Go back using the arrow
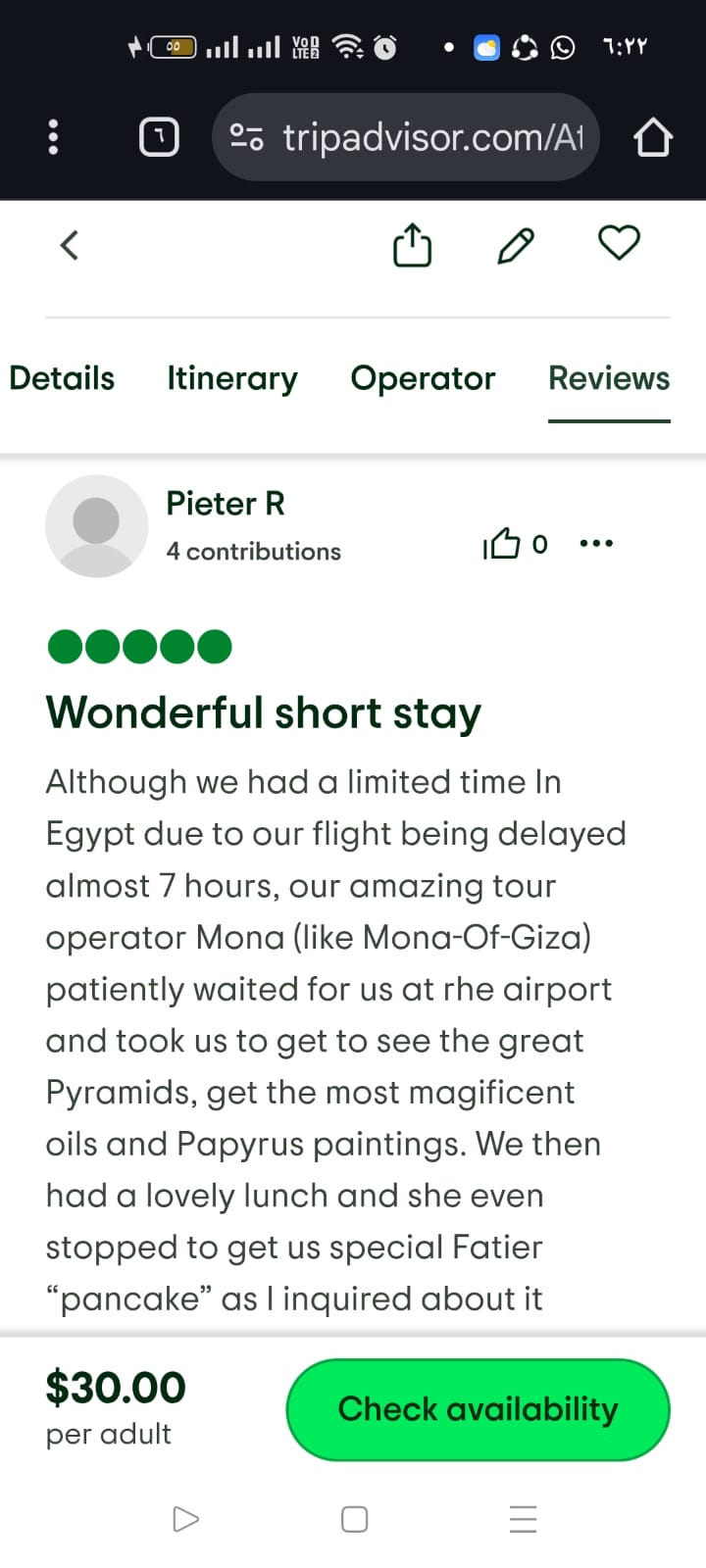Screen dimensions: 706x1568 coord(70,245)
